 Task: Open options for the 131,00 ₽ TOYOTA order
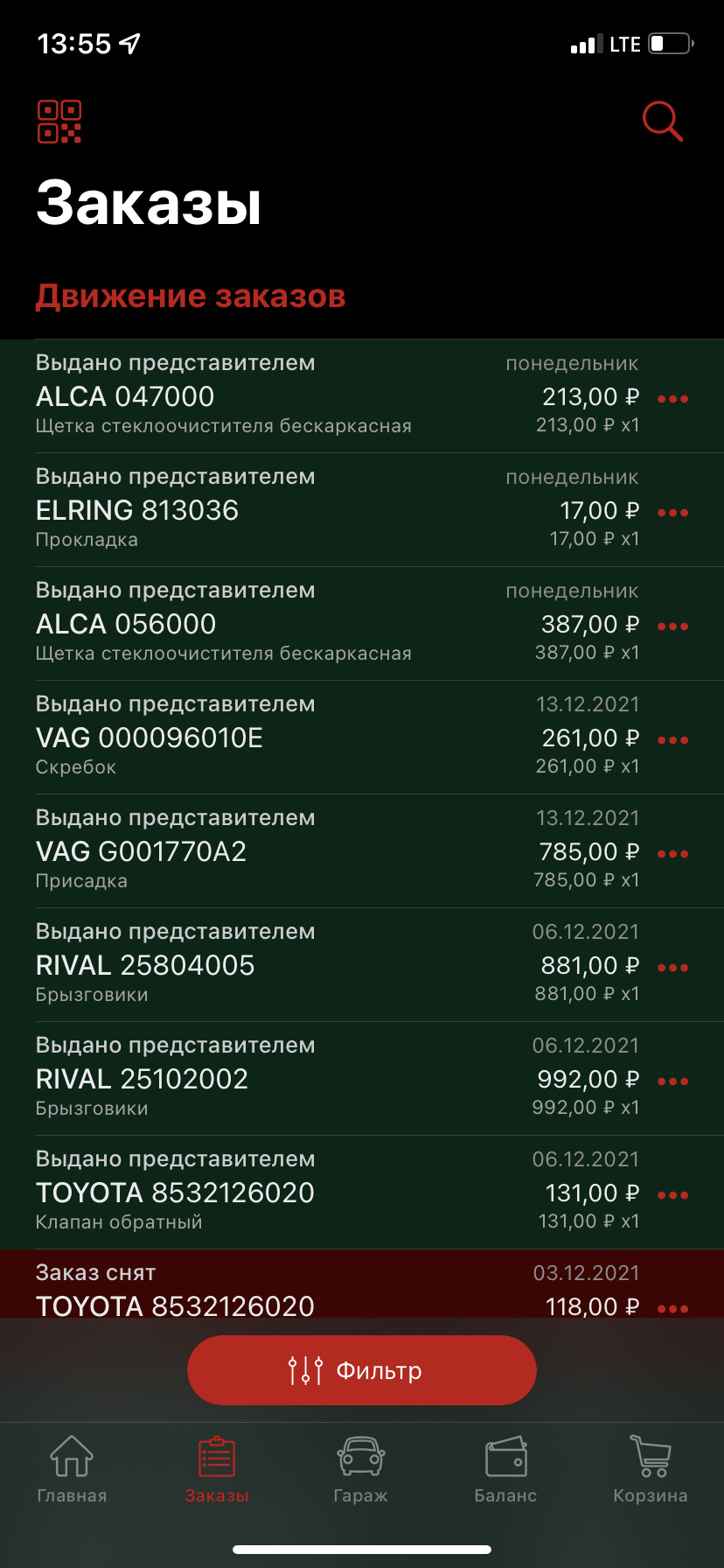tap(672, 1195)
